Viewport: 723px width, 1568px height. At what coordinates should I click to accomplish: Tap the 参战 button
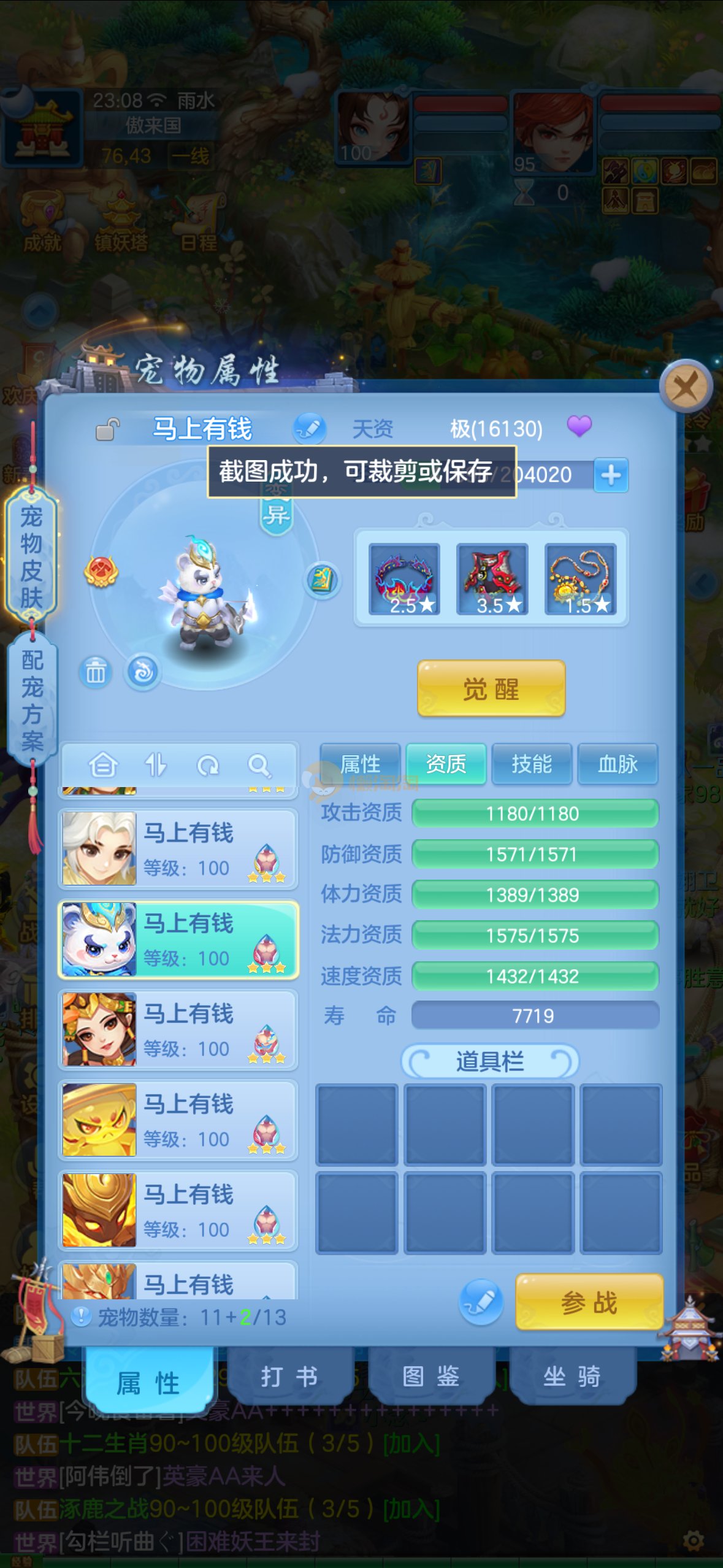click(589, 1302)
